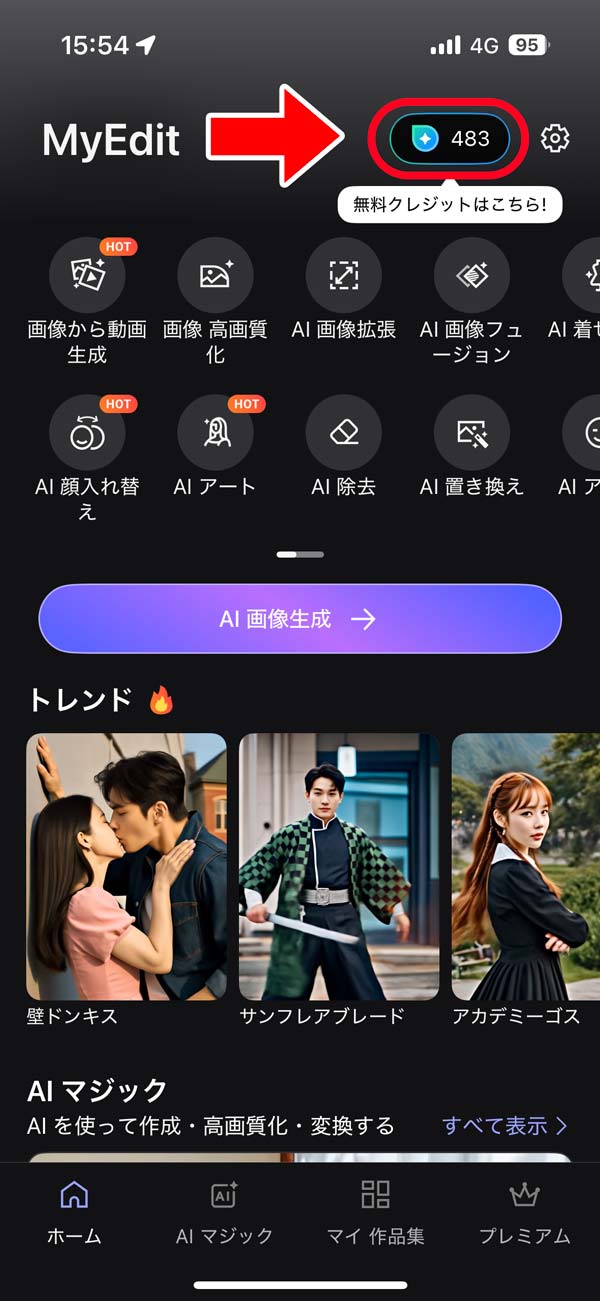Viewport: 600px width, 1301px height.
Task: Open the プレミアム tab
Action: tap(524, 1213)
